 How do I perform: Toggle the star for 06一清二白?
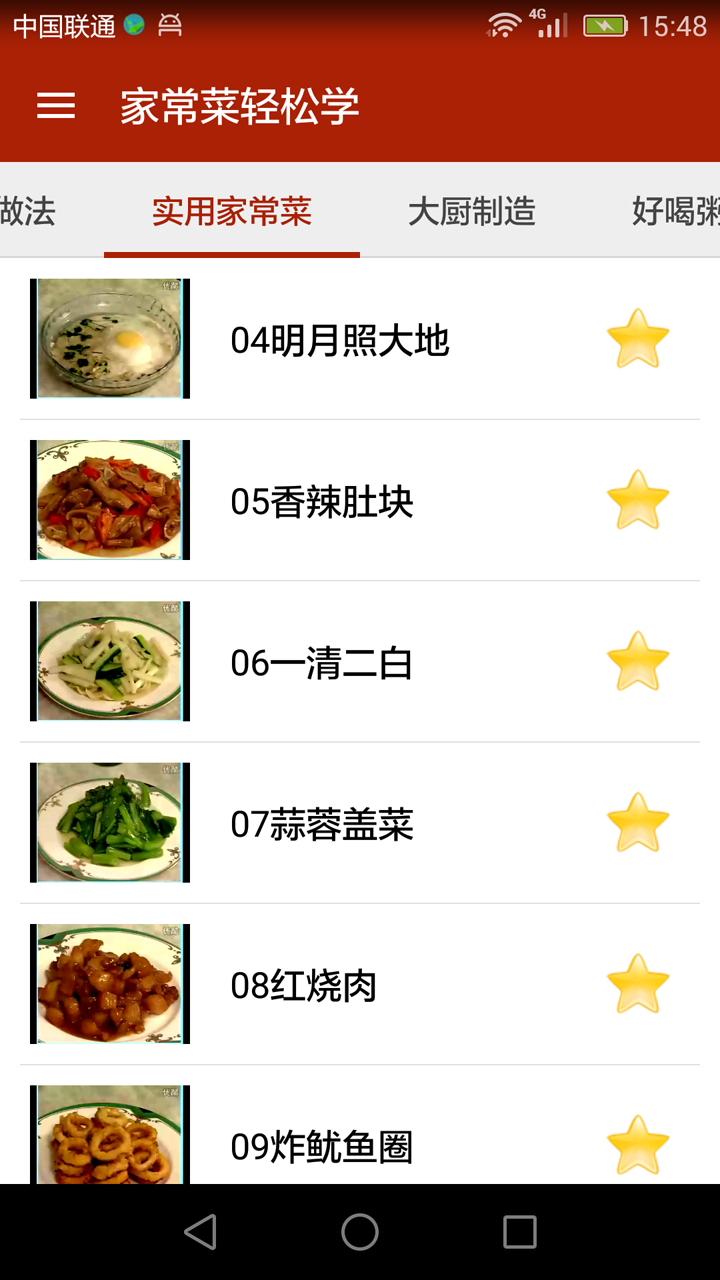point(638,661)
